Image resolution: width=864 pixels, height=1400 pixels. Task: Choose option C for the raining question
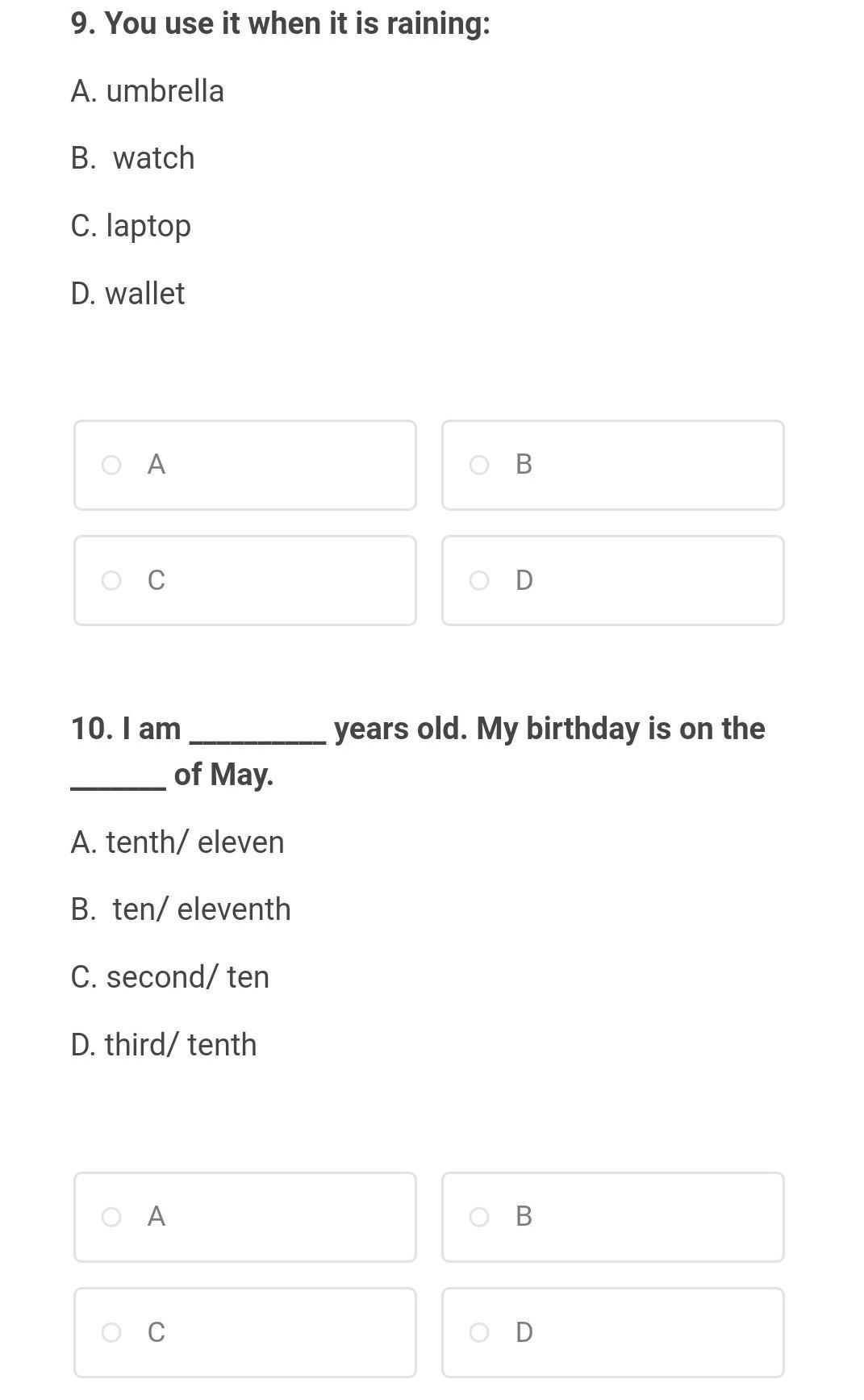[x=245, y=580]
